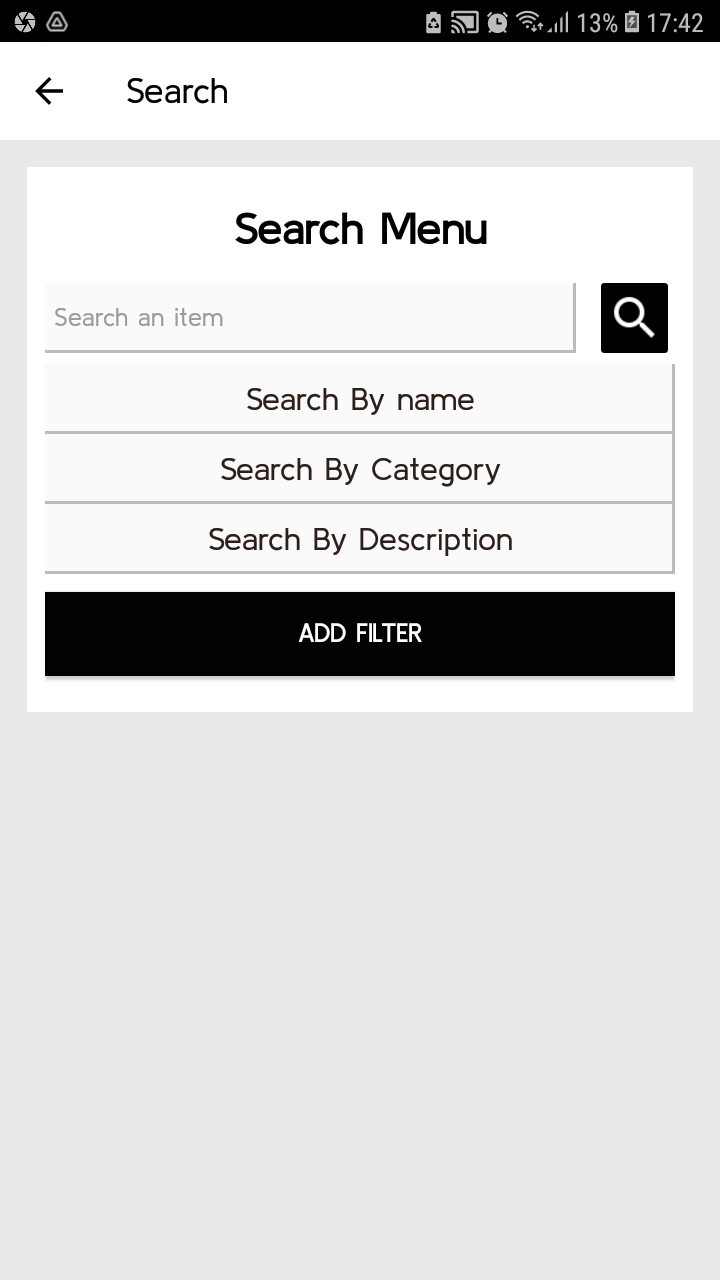Pick Search By Description option
This screenshot has height=1280, width=720.
(359, 539)
